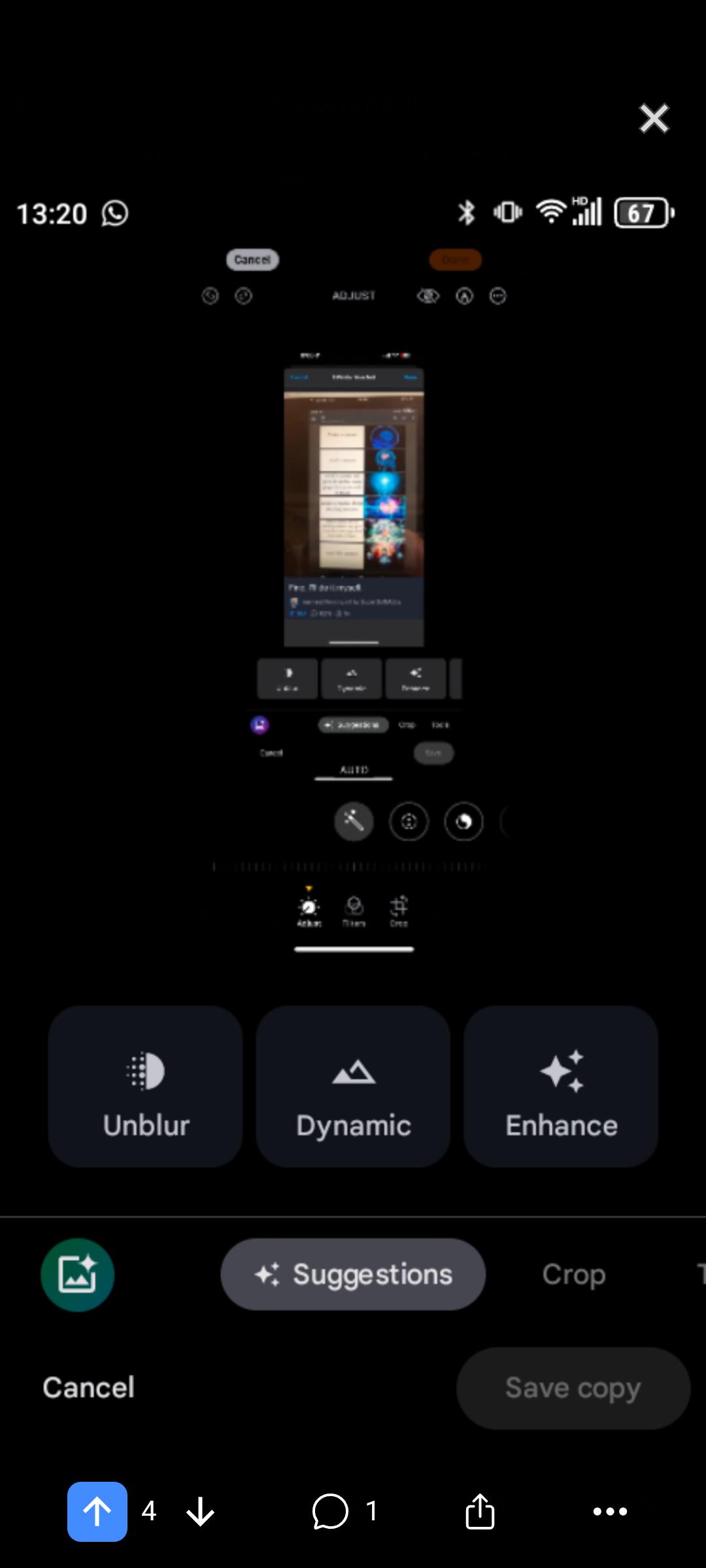This screenshot has height=1568, width=706.
Task: Share this post
Action: tap(480, 1511)
